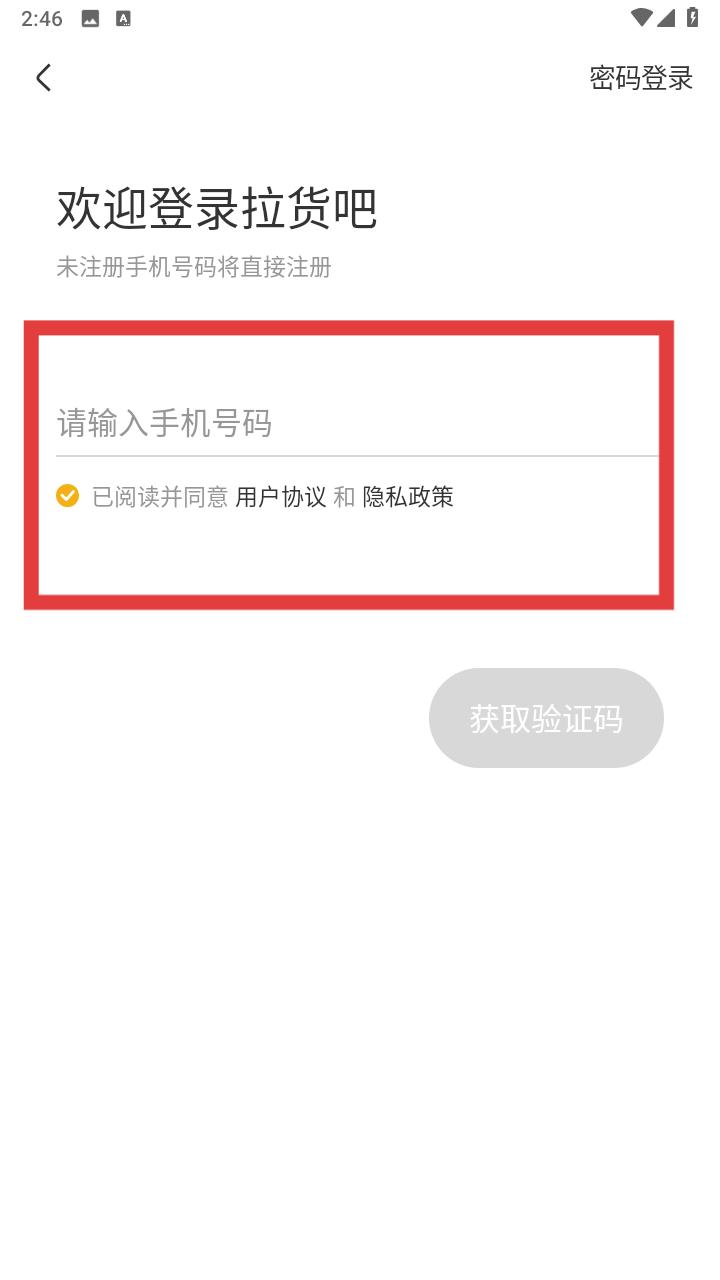Tap the 获取验证码 button

(546, 718)
